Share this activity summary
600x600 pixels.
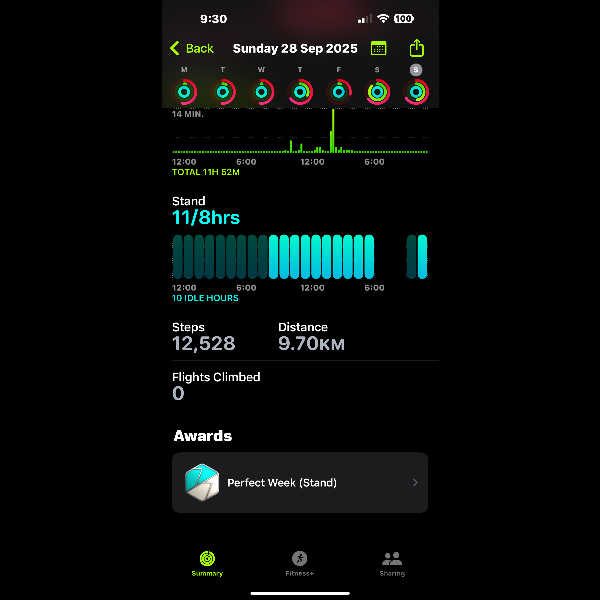pos(417,48)
